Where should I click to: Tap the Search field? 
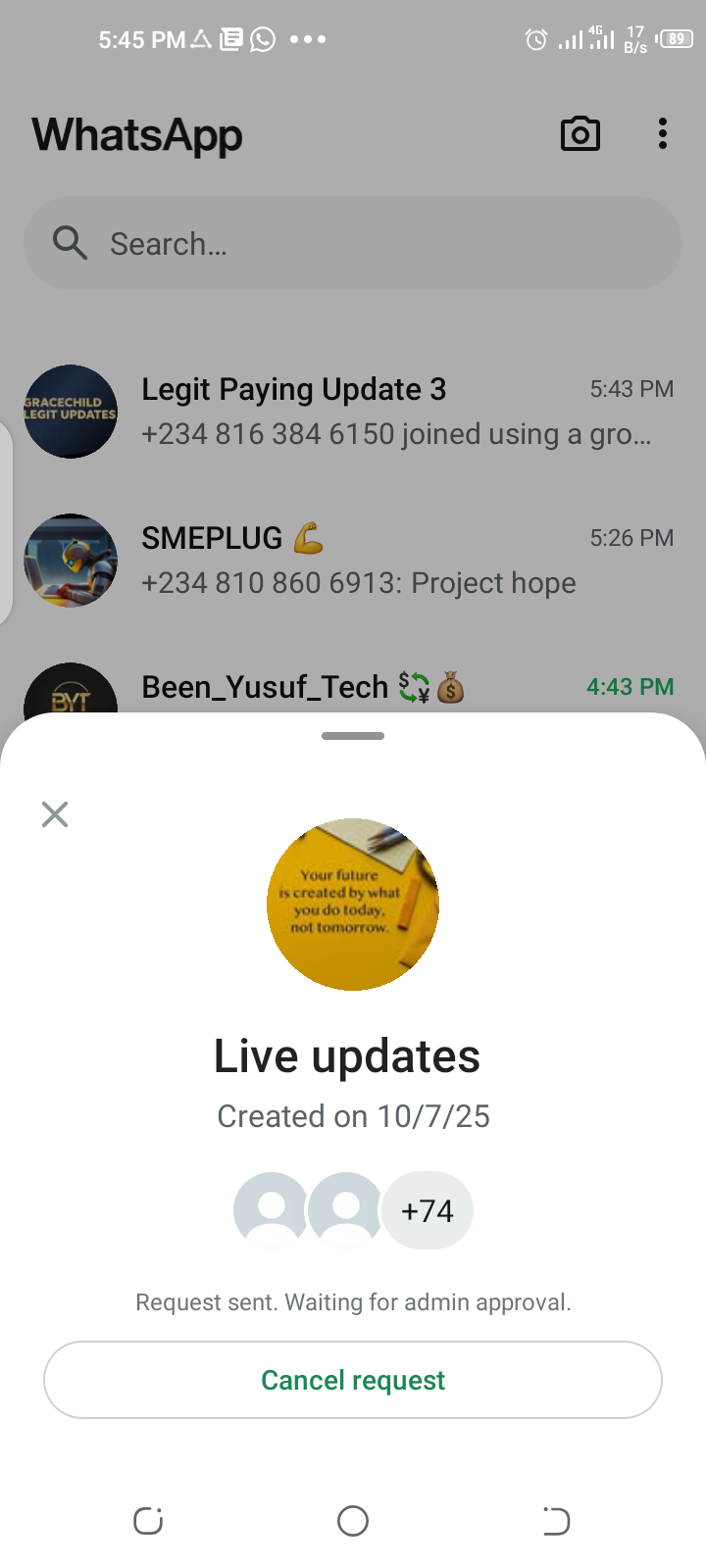coord(353,243)
